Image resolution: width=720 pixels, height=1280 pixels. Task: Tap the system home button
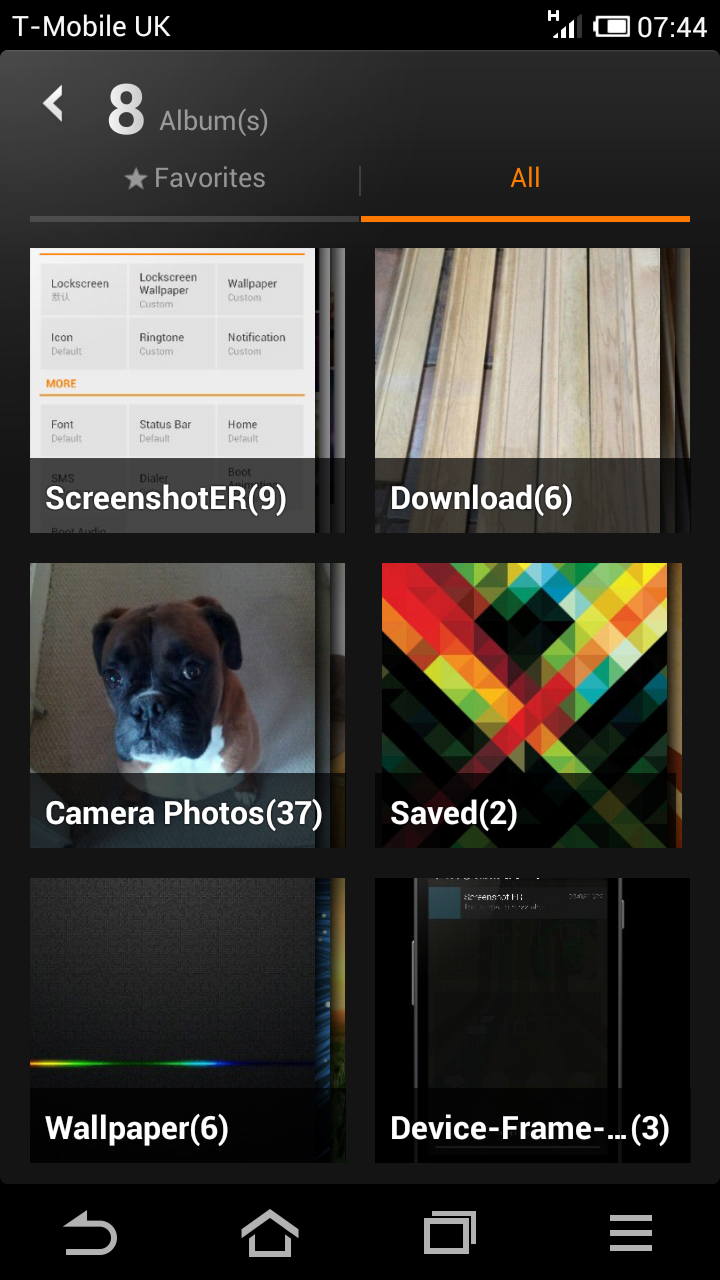click(270, 1234)
